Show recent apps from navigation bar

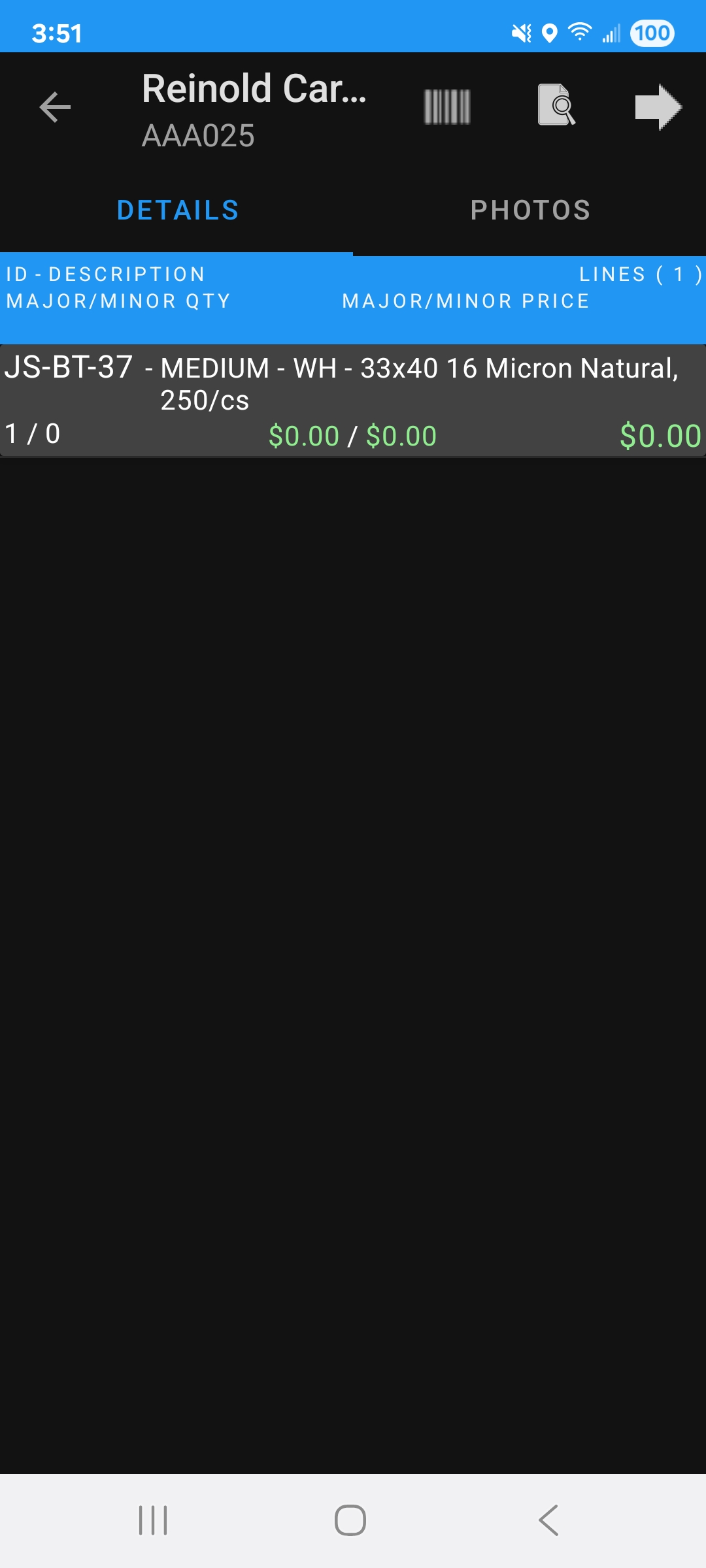[153, 1520]
